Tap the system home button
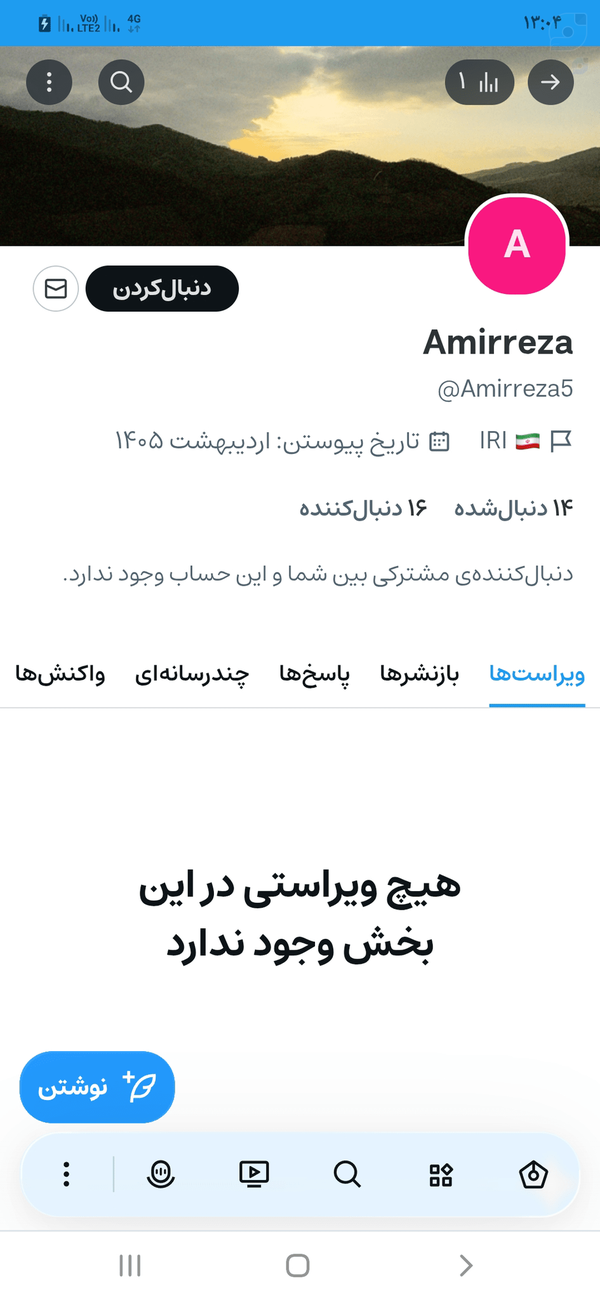 298,1266
